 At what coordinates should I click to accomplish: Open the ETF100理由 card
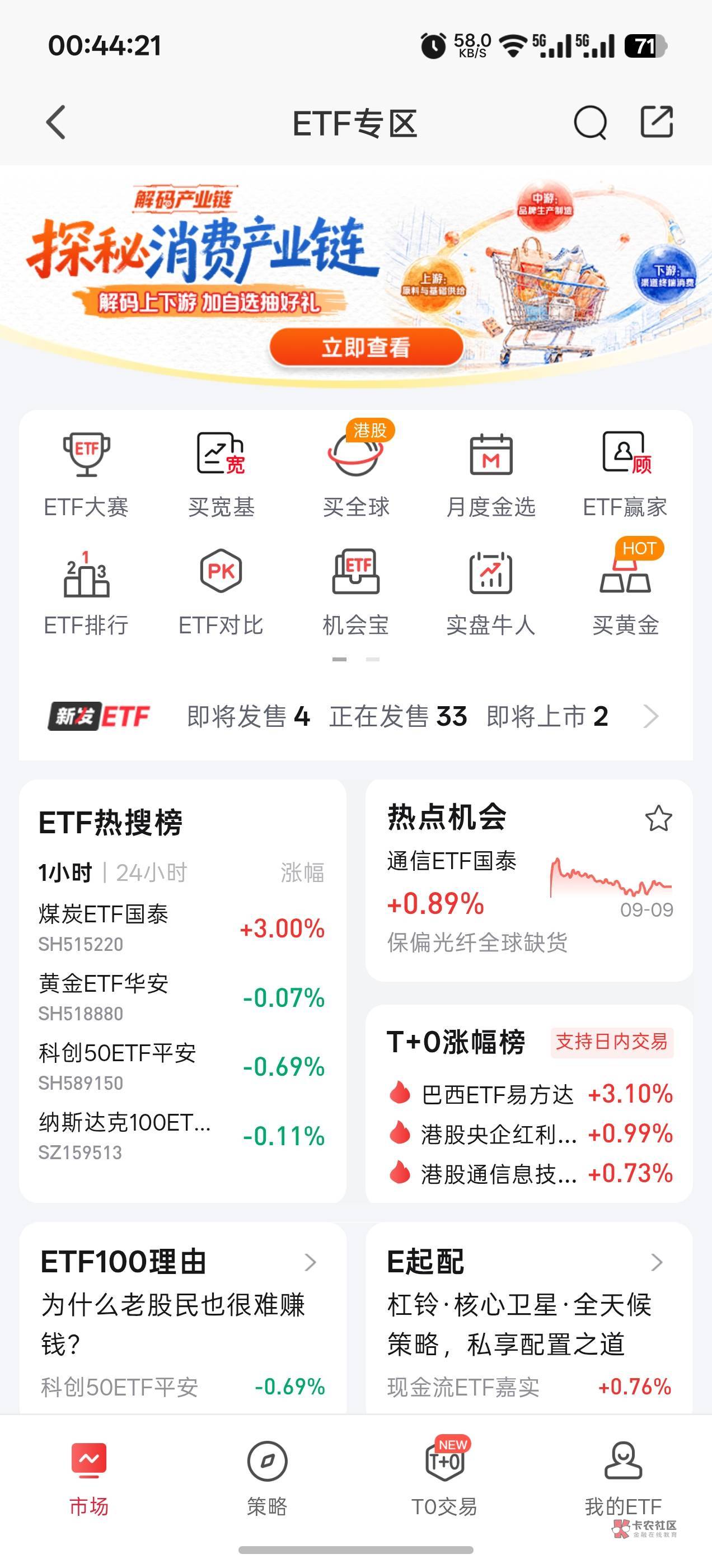[x=182, y=1318]
